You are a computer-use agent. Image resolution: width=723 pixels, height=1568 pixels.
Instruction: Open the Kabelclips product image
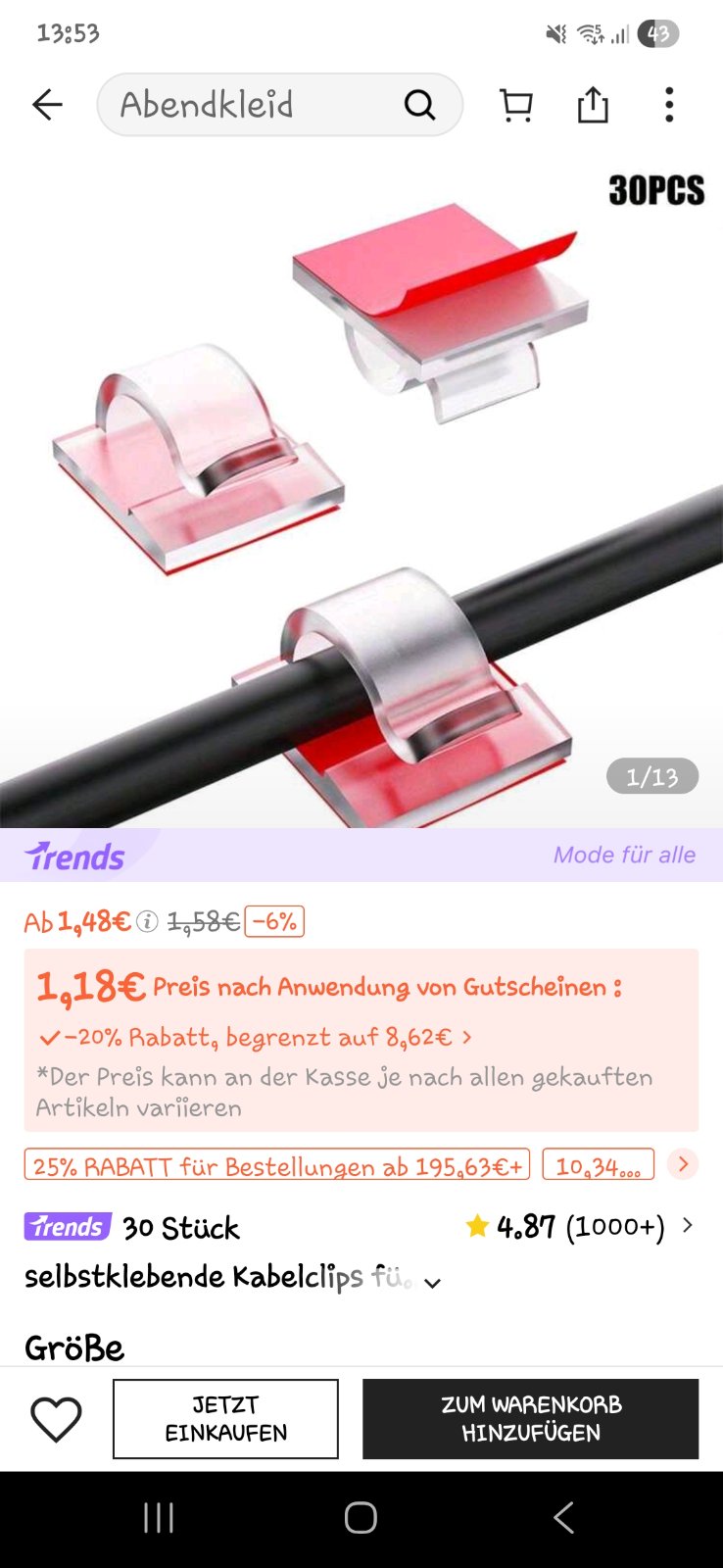coord(361,490)
